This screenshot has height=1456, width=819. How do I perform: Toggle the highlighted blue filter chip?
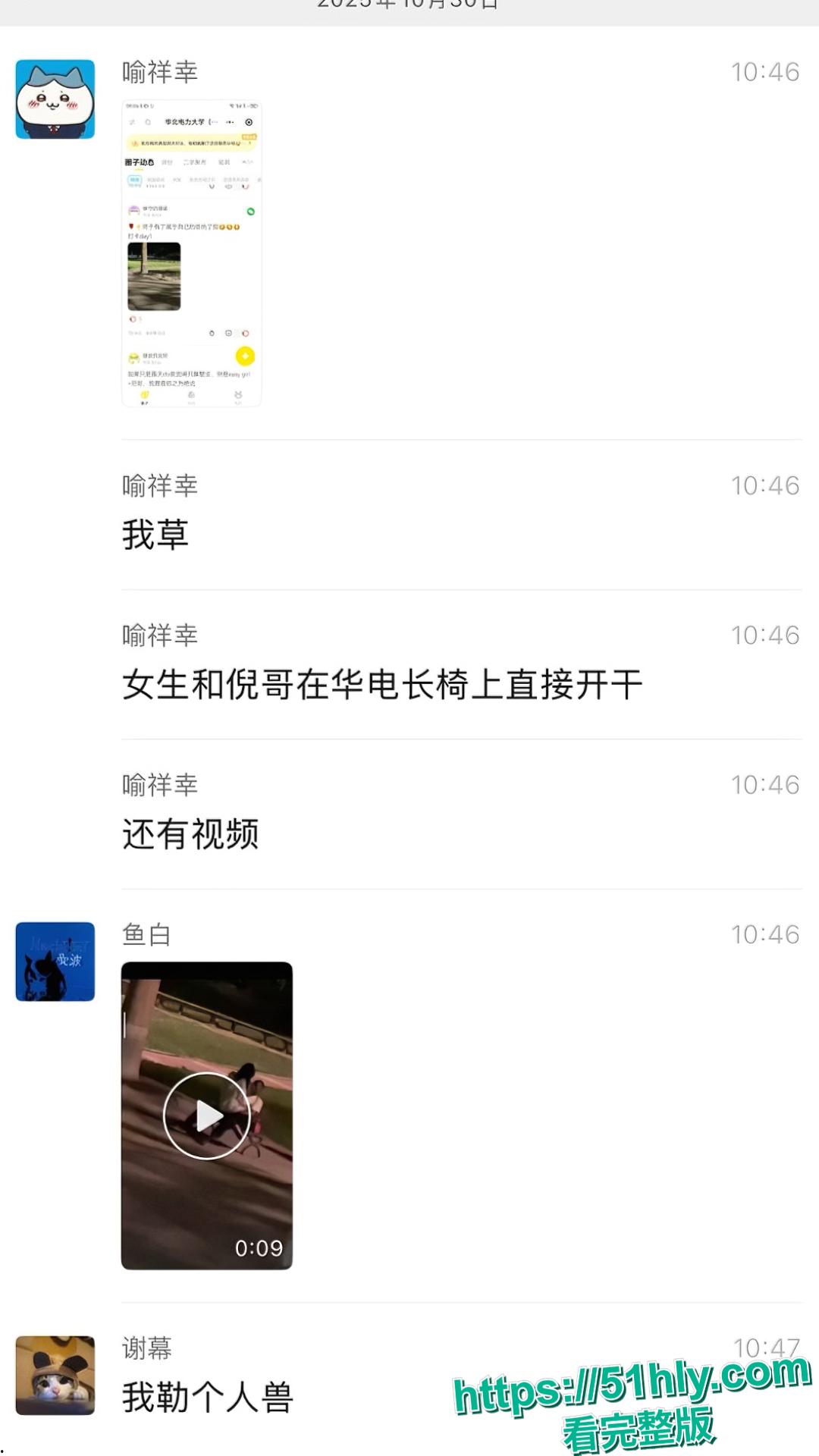(x=135, y=179)
